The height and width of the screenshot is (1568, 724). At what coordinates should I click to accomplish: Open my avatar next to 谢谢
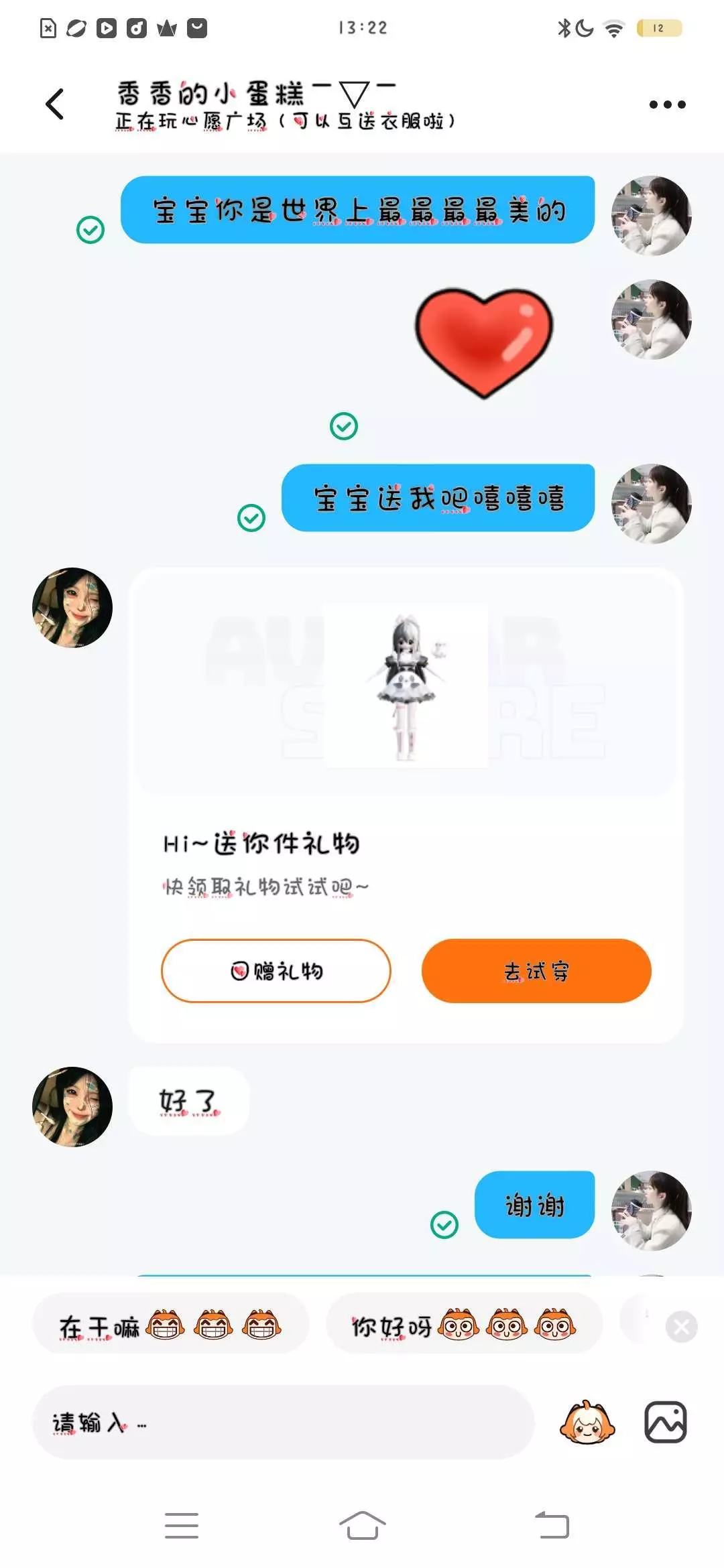pyautogui.click(x=652, y=1211)
